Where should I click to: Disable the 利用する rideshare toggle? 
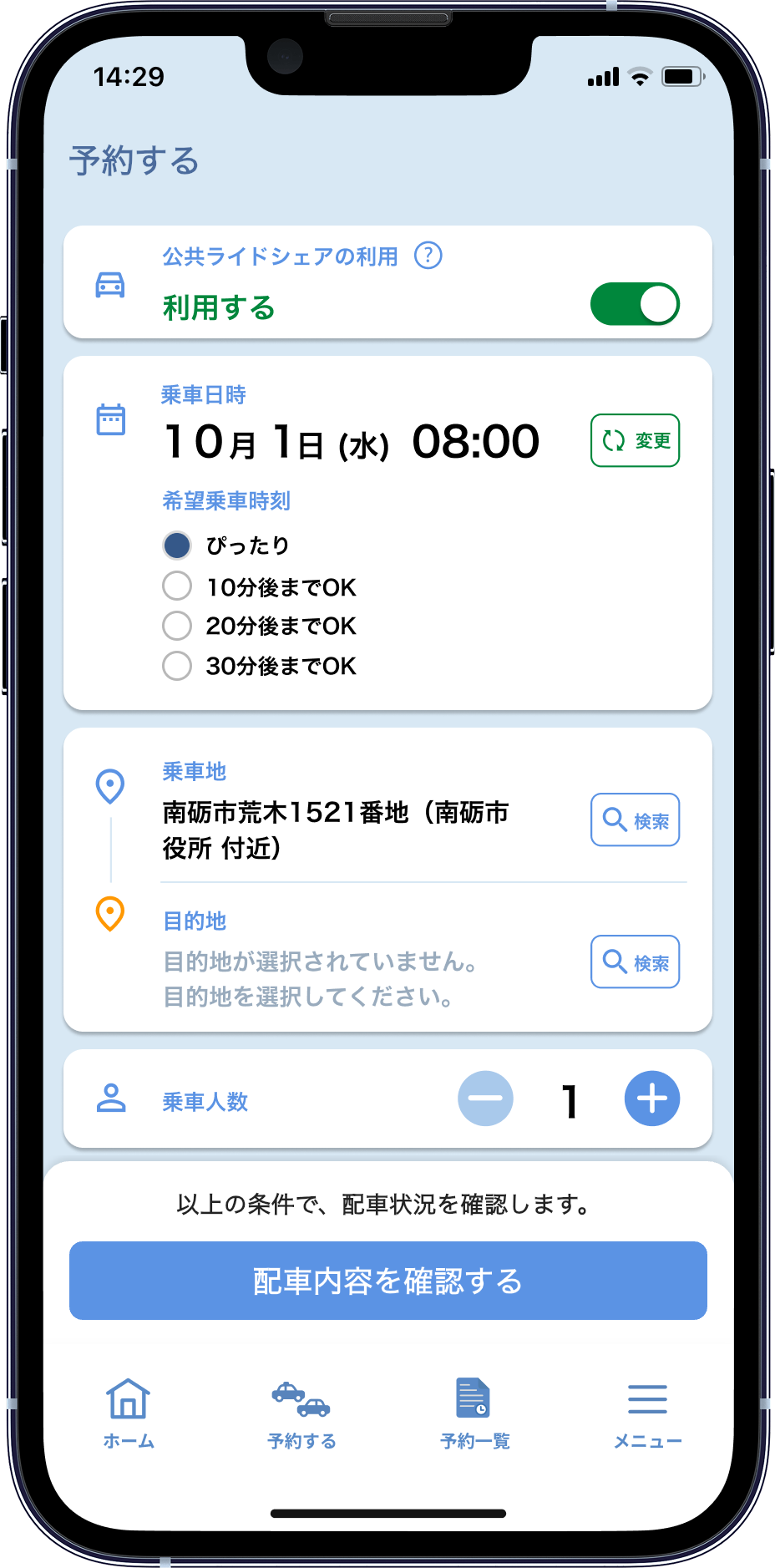point(634,304)
